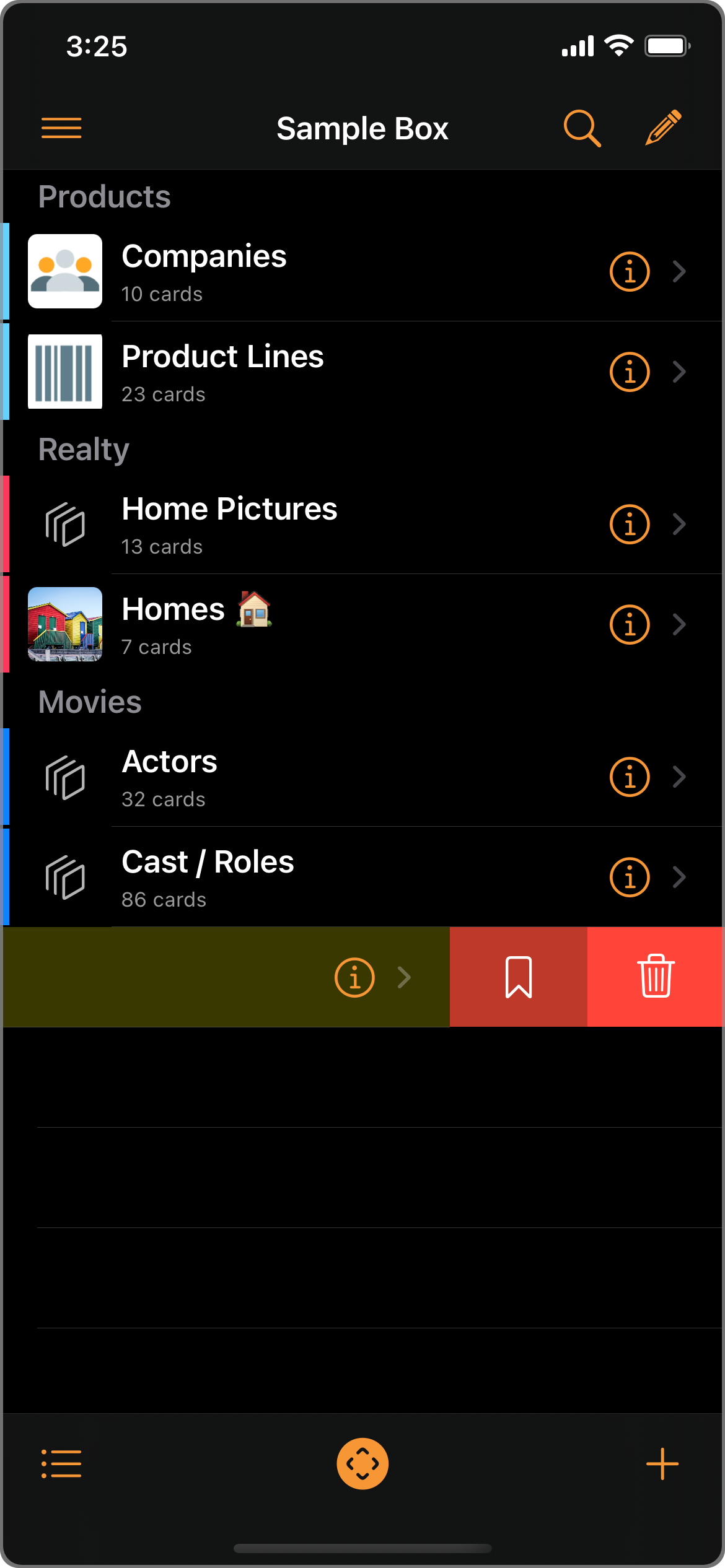
Task: Open the Actors stack
Action: [310, 777]
